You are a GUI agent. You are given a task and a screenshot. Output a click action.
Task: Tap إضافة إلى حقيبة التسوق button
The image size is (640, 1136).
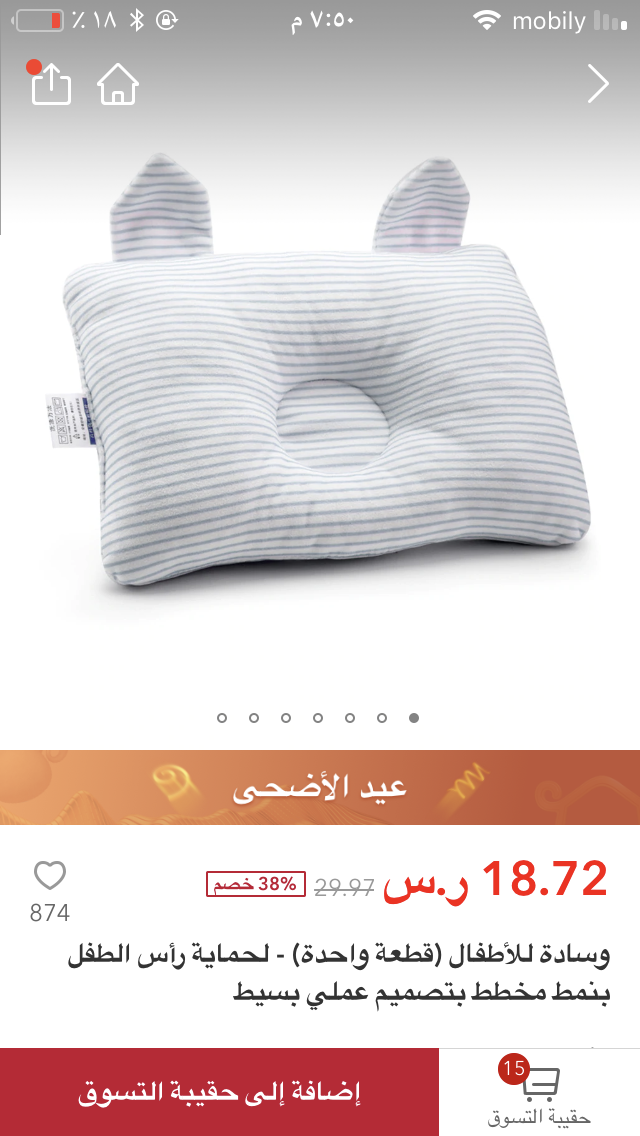pos(219,1092)
